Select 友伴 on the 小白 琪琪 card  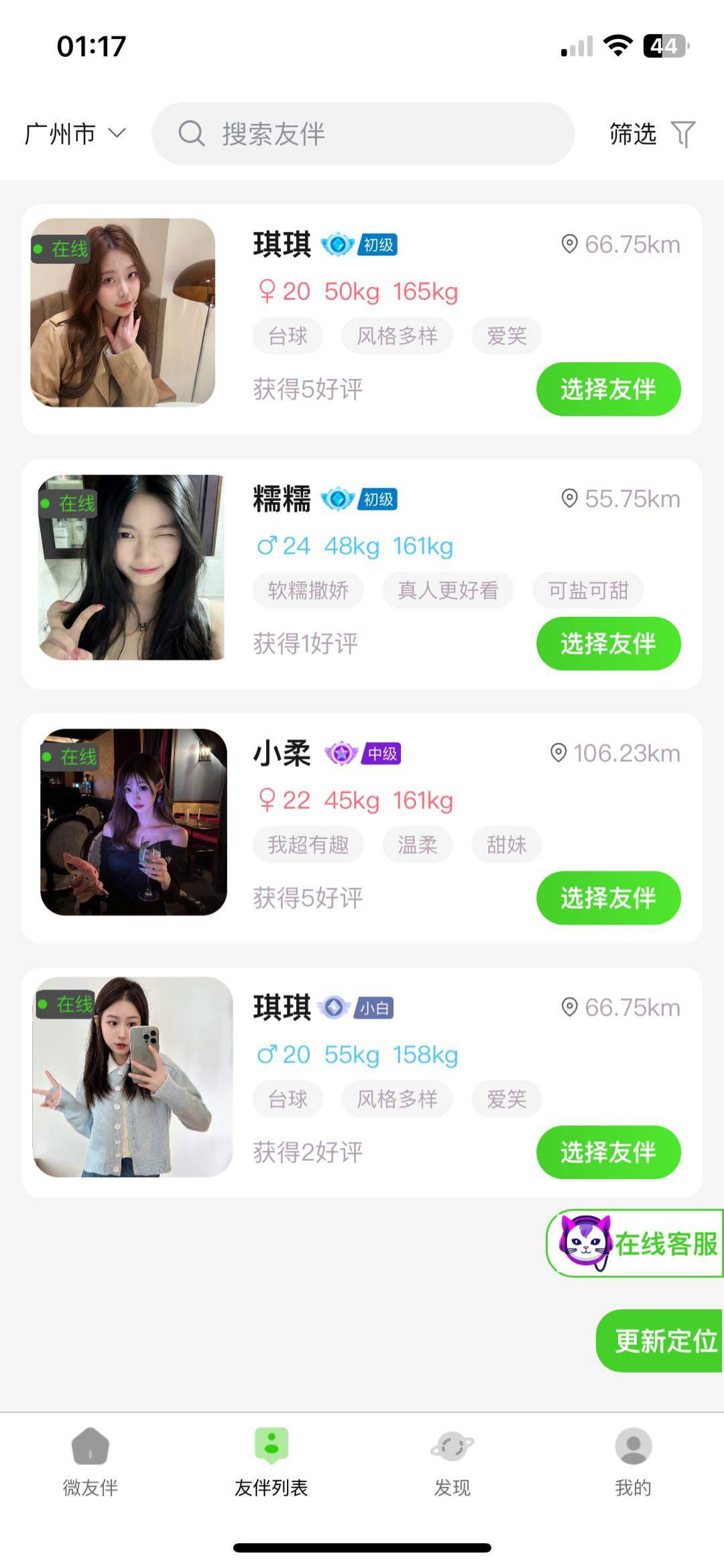tap(608, 1152)
